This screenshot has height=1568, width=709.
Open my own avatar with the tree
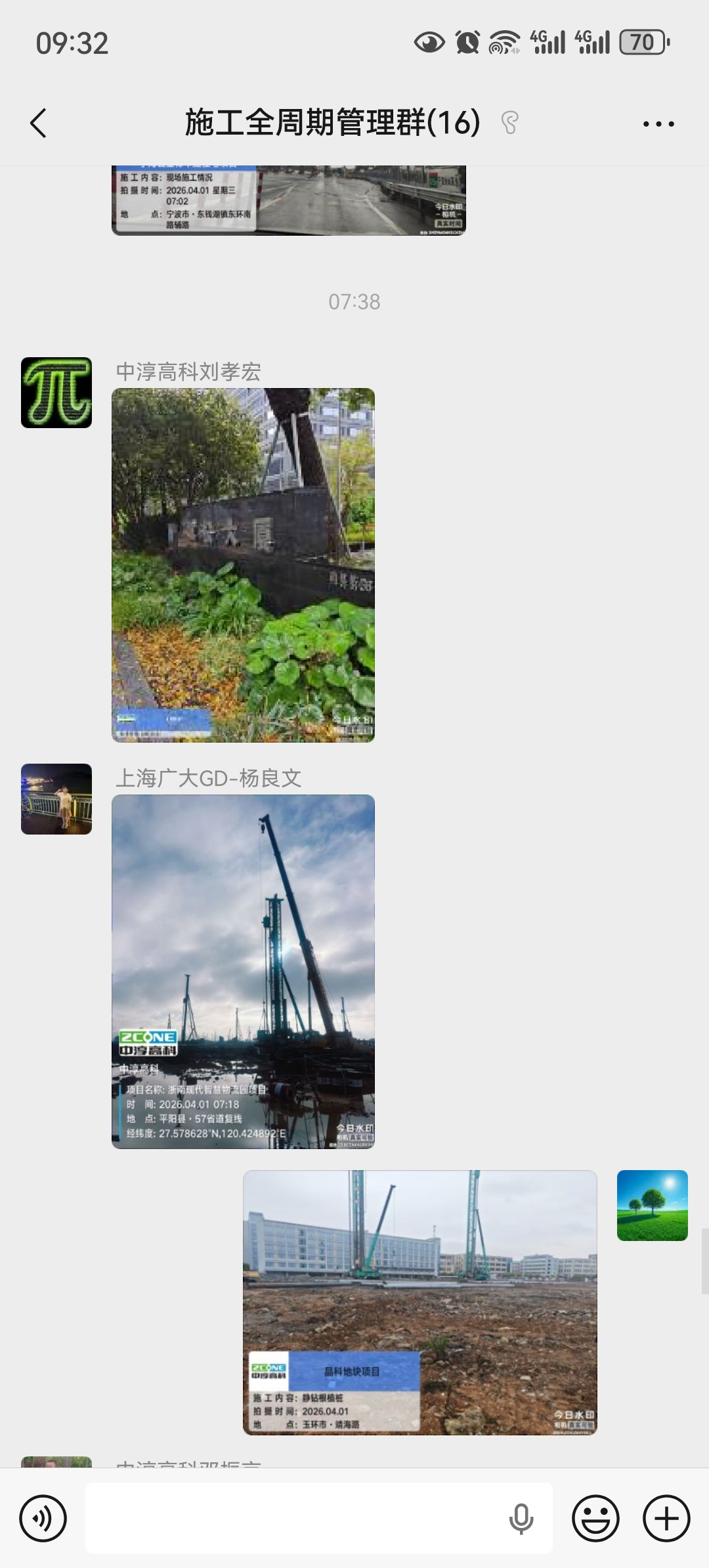pos(652,1206)
